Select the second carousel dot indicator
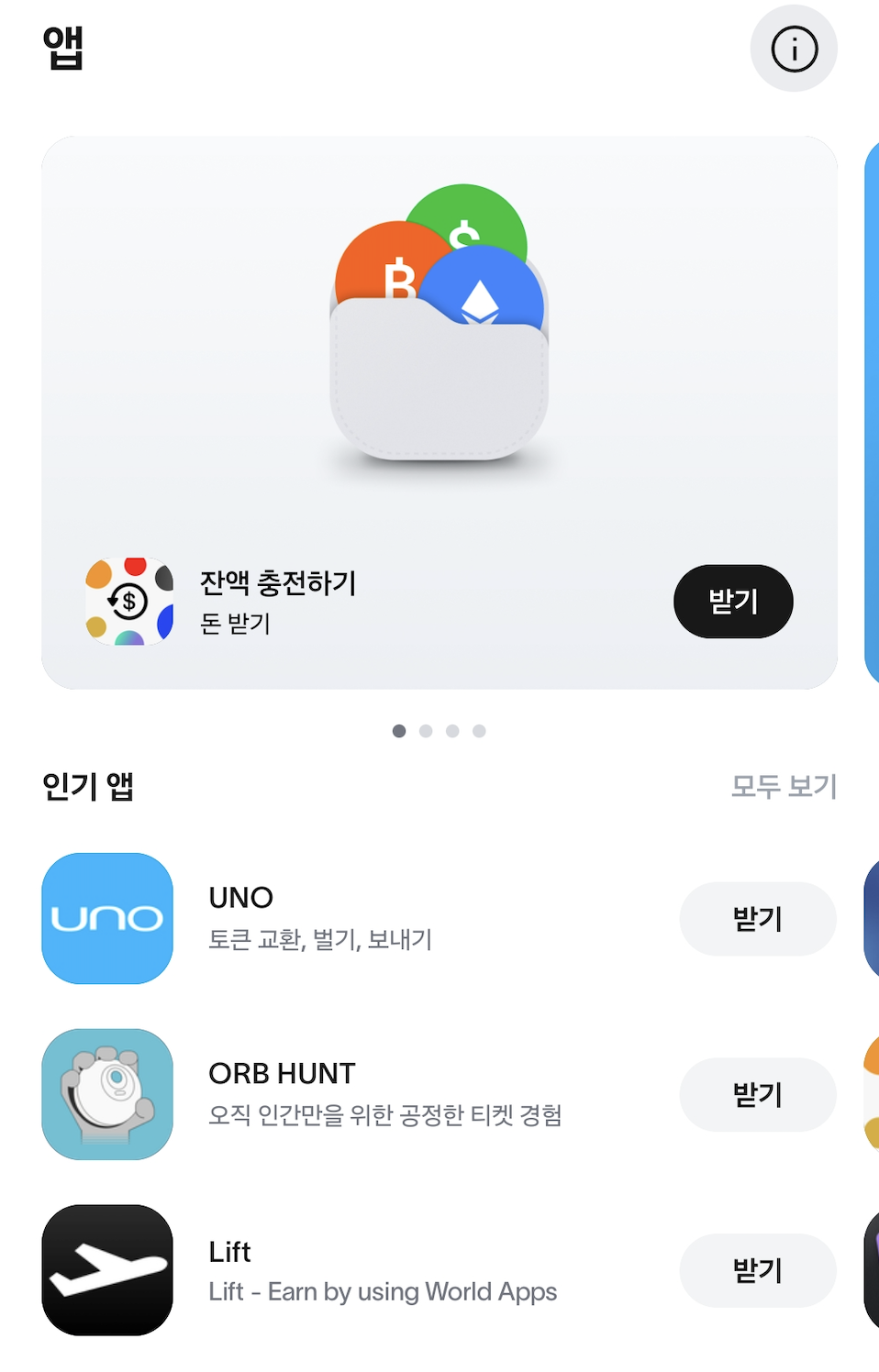Viewport: 879px width, 1372px height. click(x=426, y=731)
